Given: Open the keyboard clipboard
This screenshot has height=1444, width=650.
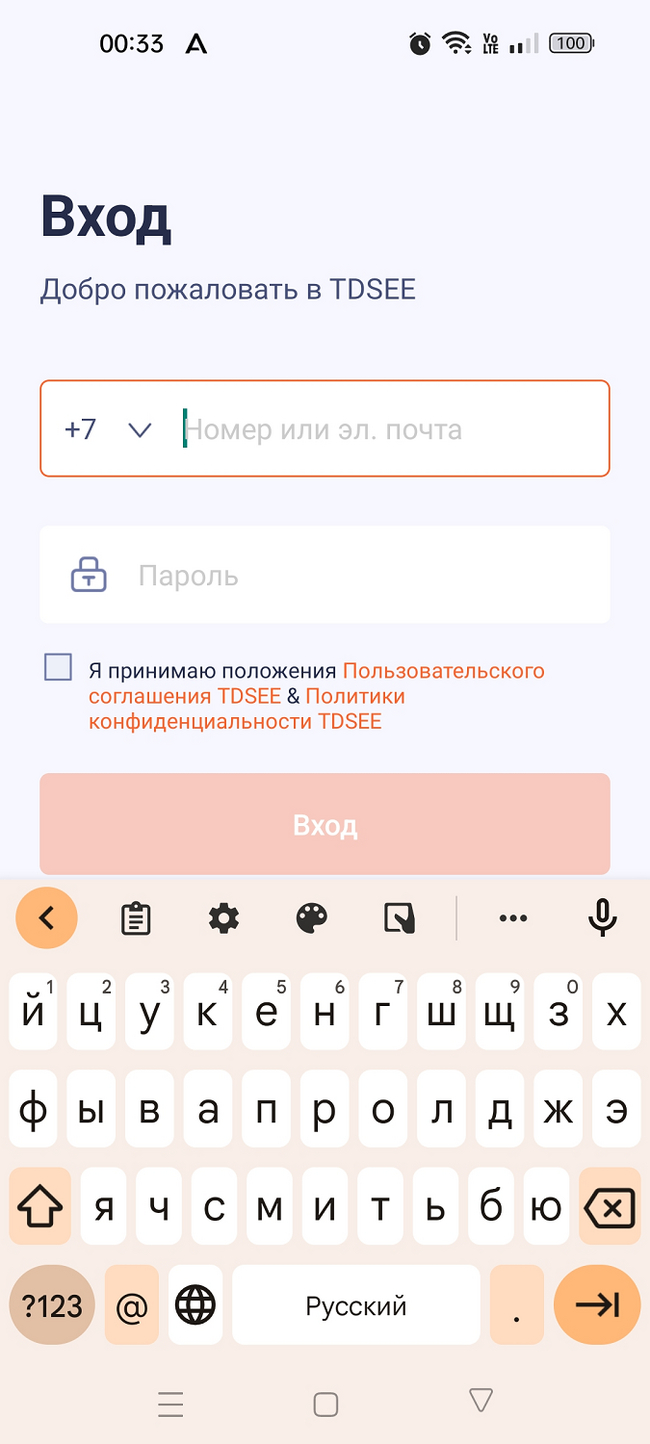Looking at the screenshot, I should 135,918.
